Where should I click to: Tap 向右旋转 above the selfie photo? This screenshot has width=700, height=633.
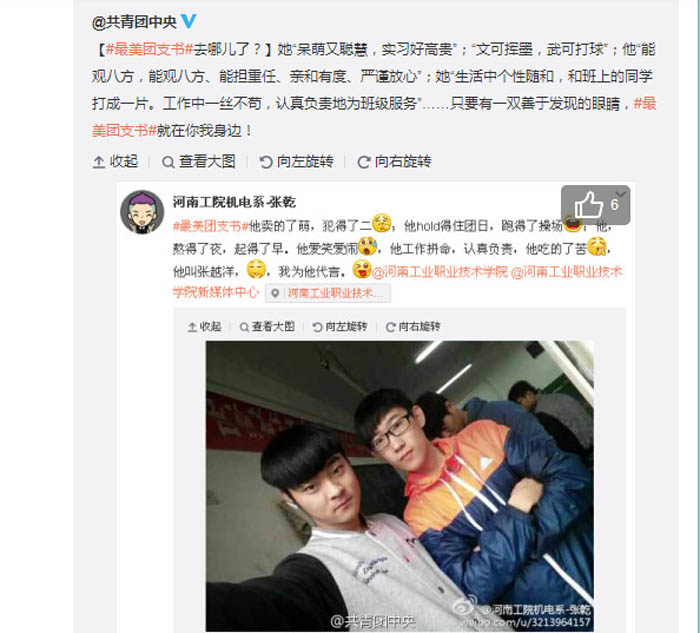413,326
